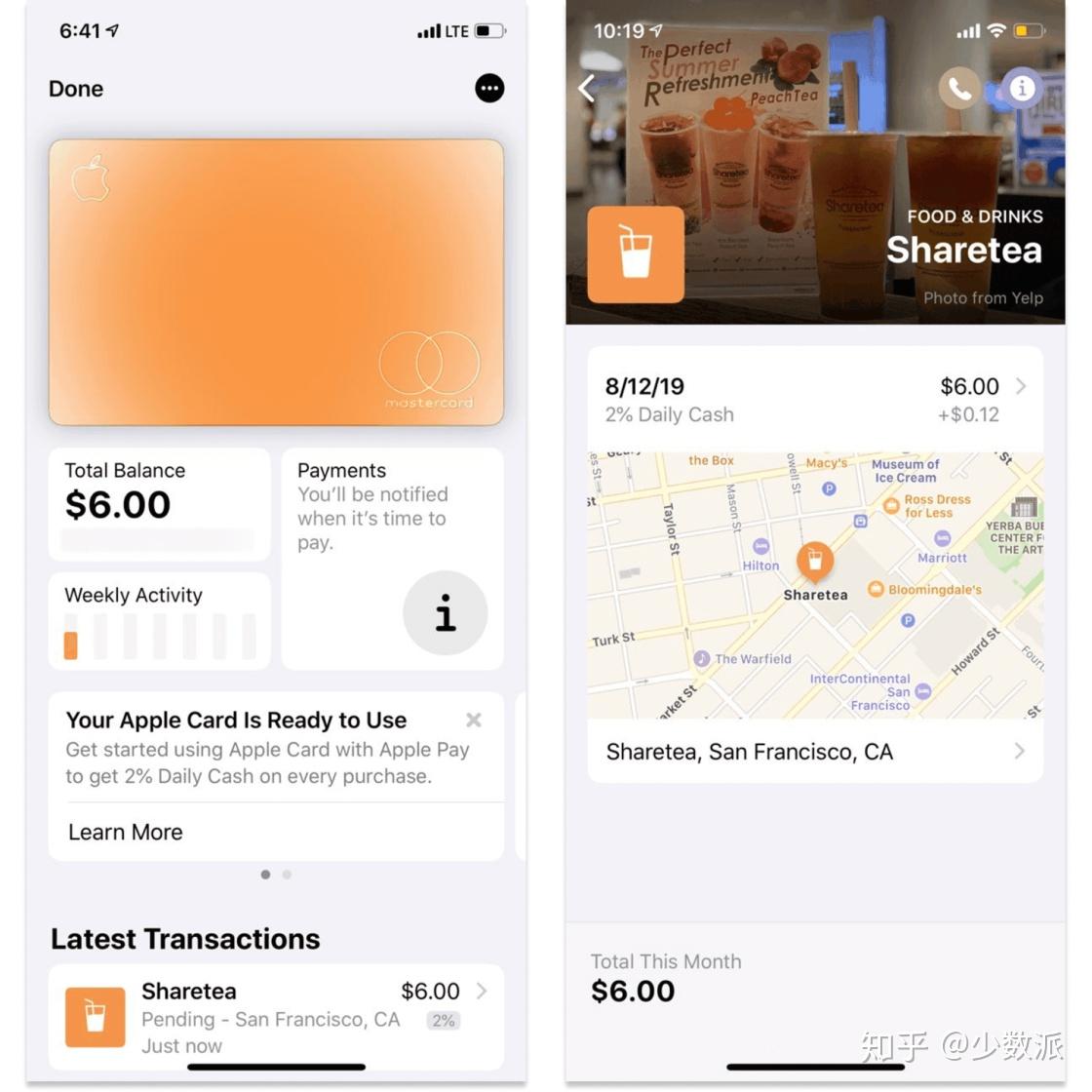Open the Sharetea, San Francisco, CA row
Image resolution: width=1092 pixels, height=1092 pixels.
[x=815, y=751]
